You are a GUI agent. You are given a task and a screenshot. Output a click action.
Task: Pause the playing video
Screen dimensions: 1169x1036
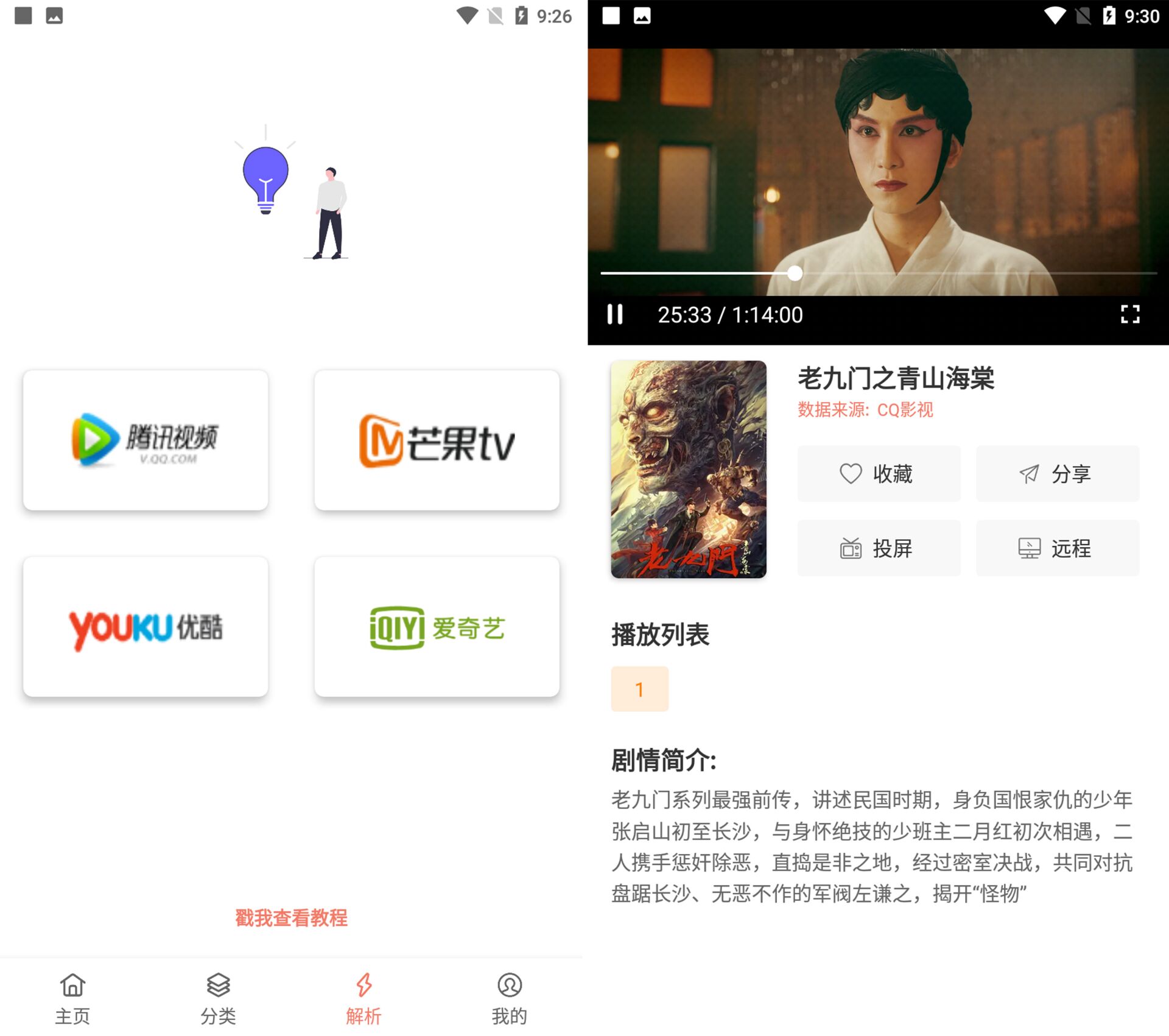(x=615, y=314)
